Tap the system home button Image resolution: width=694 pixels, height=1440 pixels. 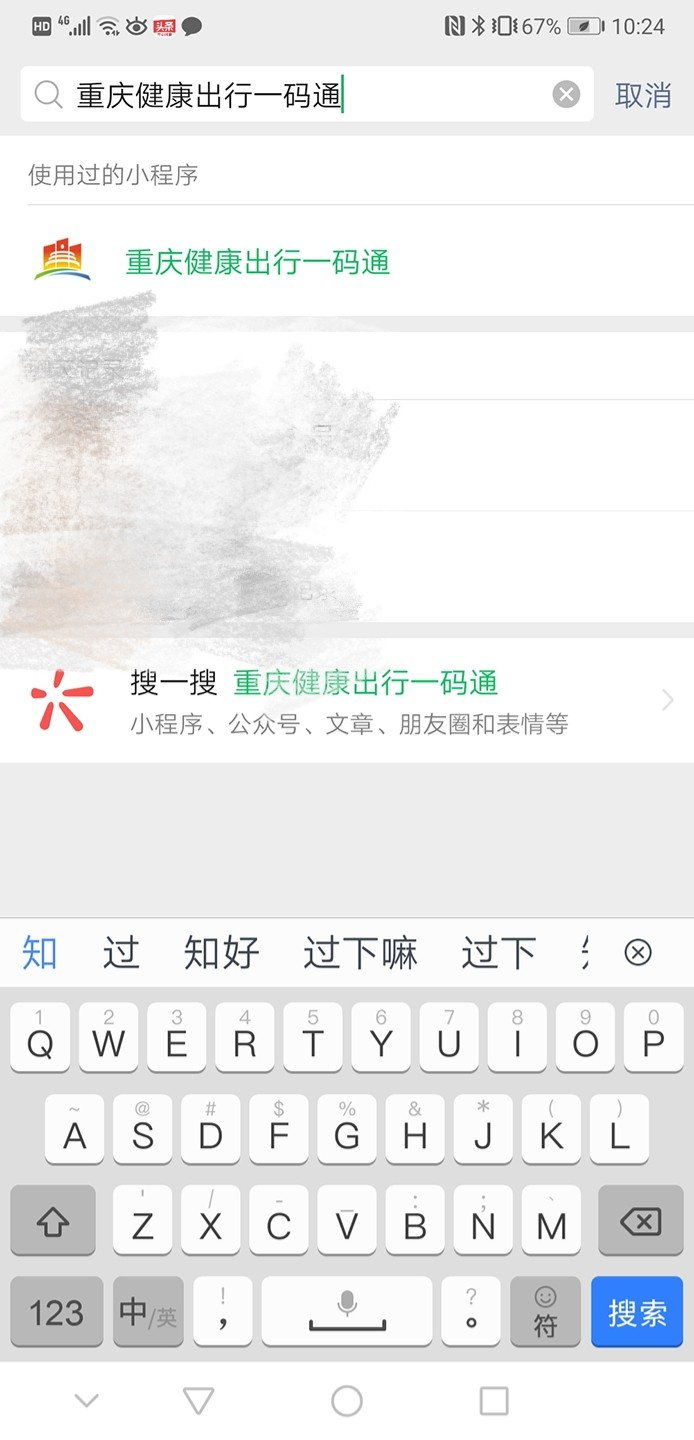(x=347, y=1401)
